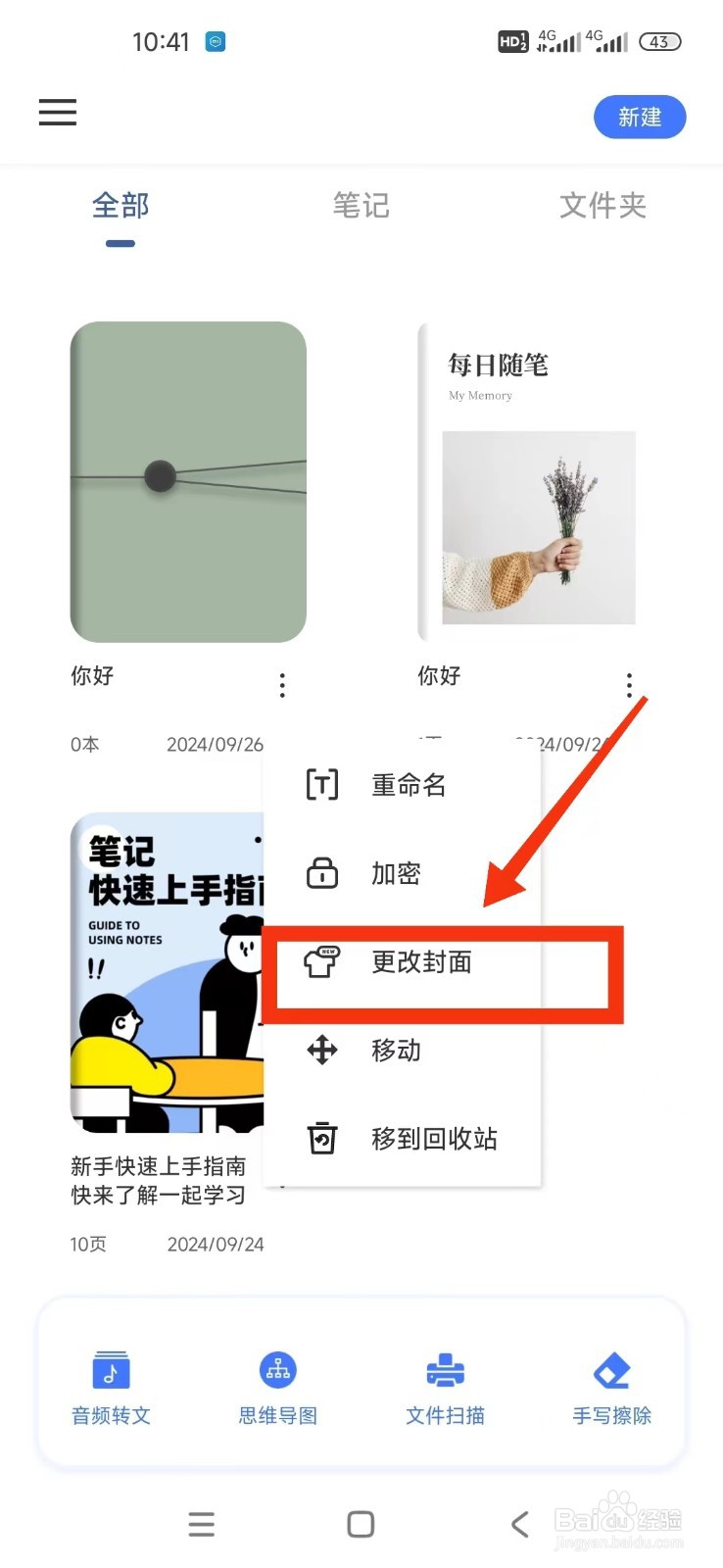Image resolution: width=723 pixels, height=1568 pixels.
Task: Open the three-dot menu of the left 你好 notebook
Action: tap(281, 684)
